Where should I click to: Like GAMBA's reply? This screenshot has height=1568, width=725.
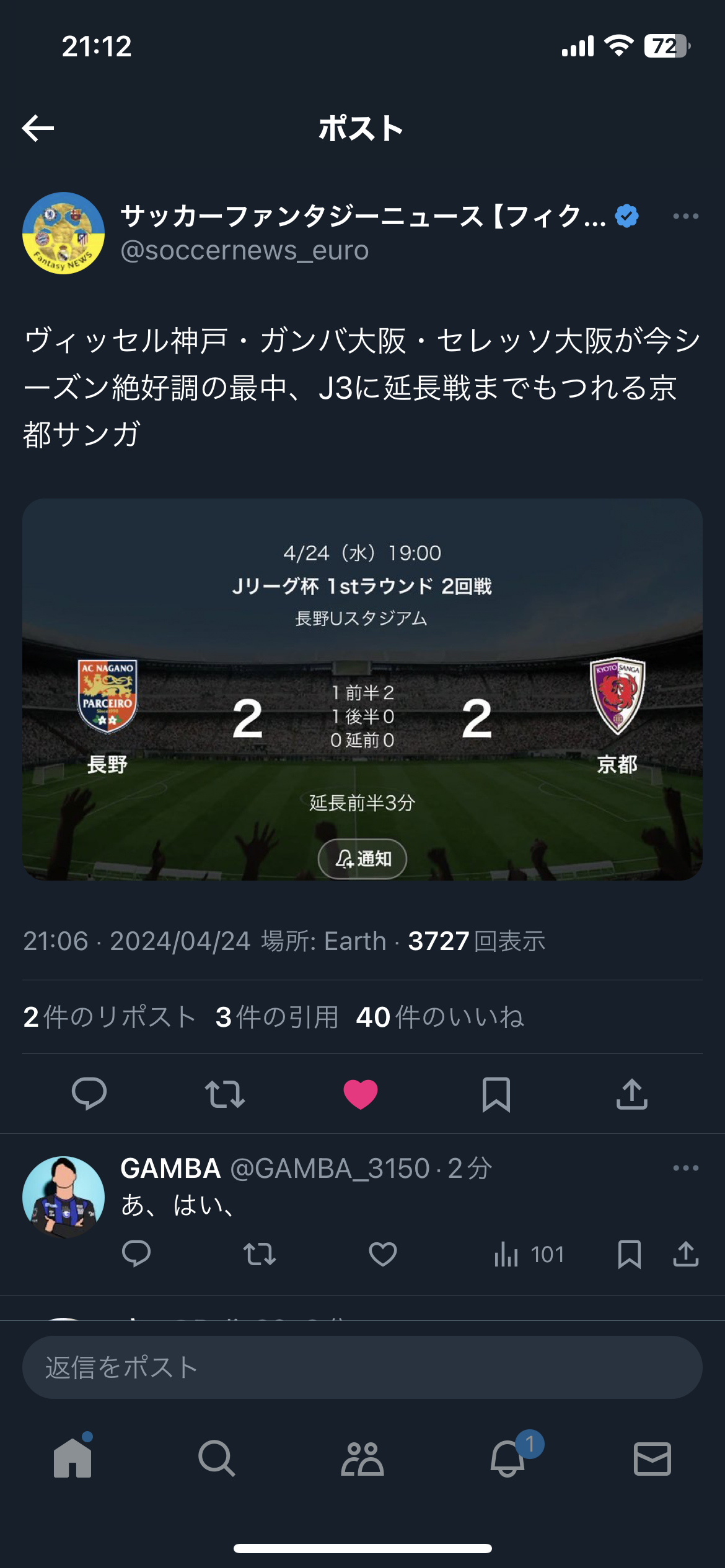pos(382,1254)
